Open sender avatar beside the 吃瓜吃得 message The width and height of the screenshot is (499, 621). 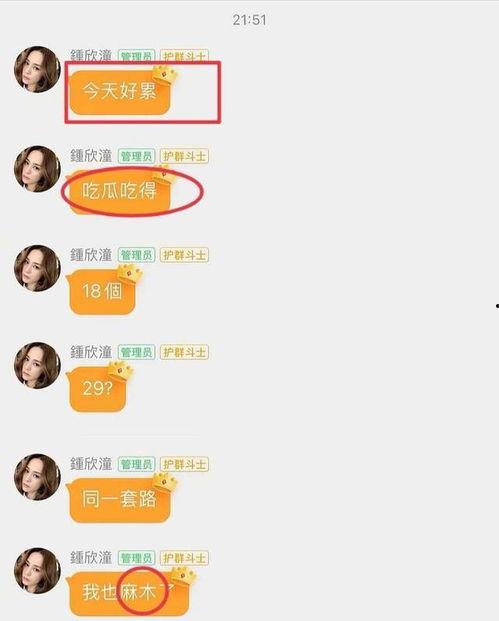tap(38, 169)
